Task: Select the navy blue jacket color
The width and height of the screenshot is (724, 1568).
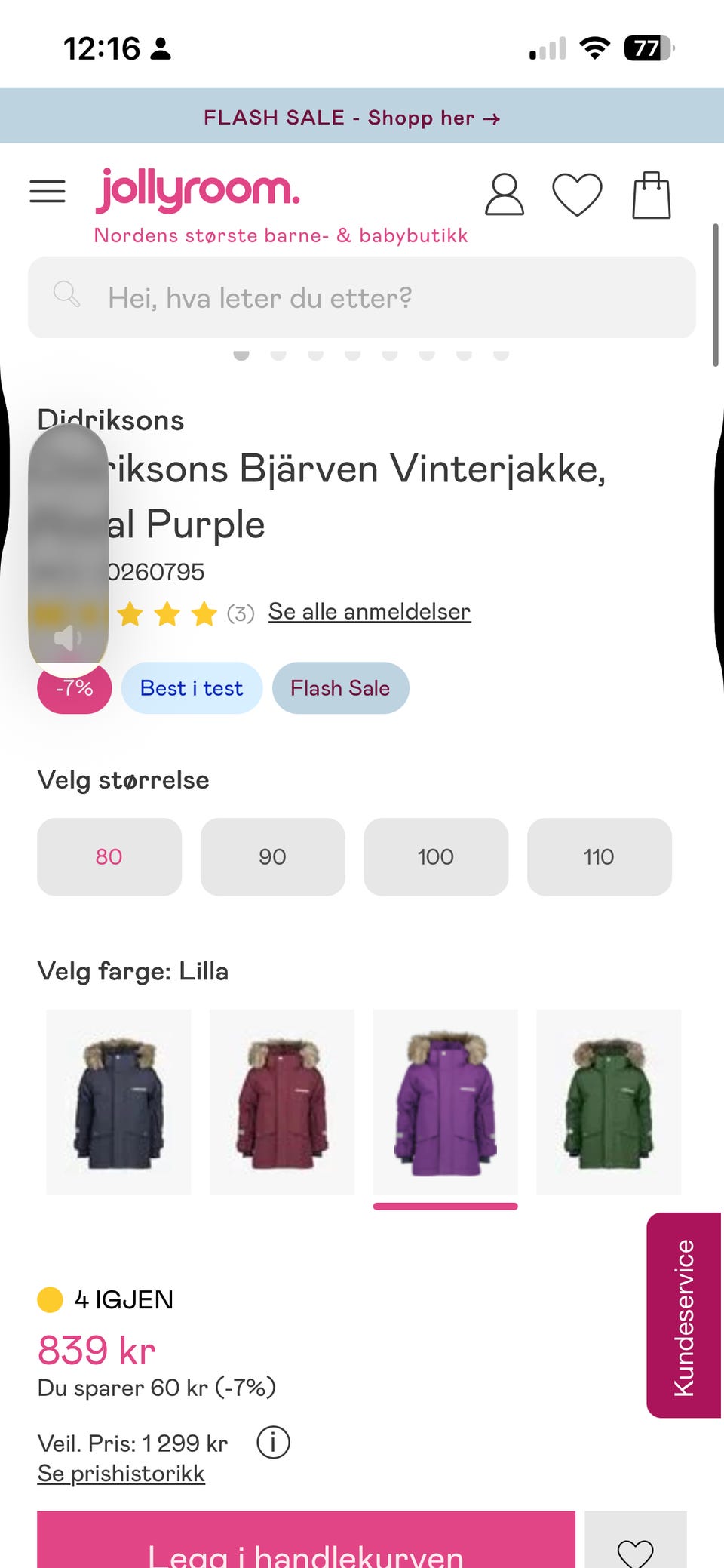Action: click(118, 1102)
